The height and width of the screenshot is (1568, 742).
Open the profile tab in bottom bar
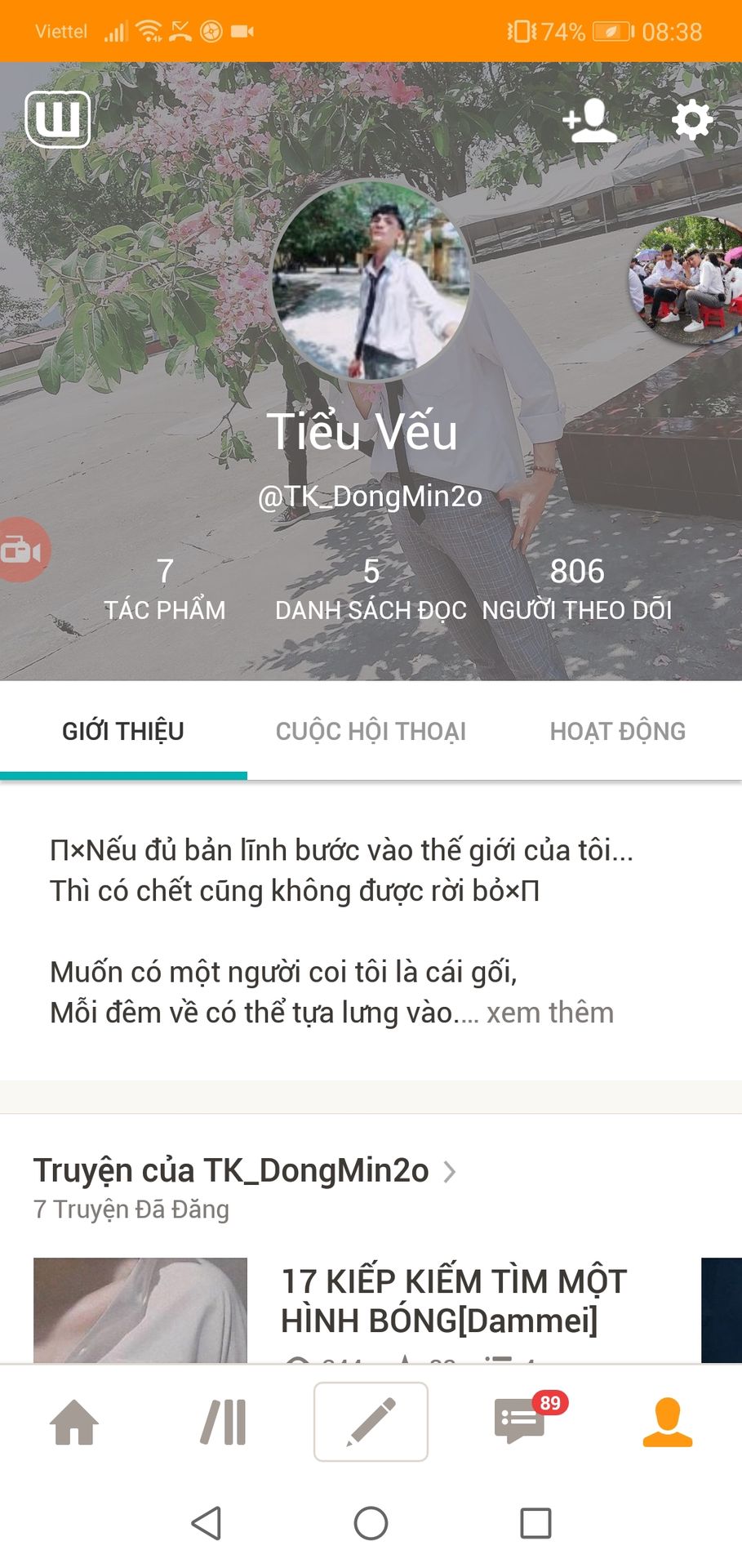pyautogui.click(x=667, y=1422)
